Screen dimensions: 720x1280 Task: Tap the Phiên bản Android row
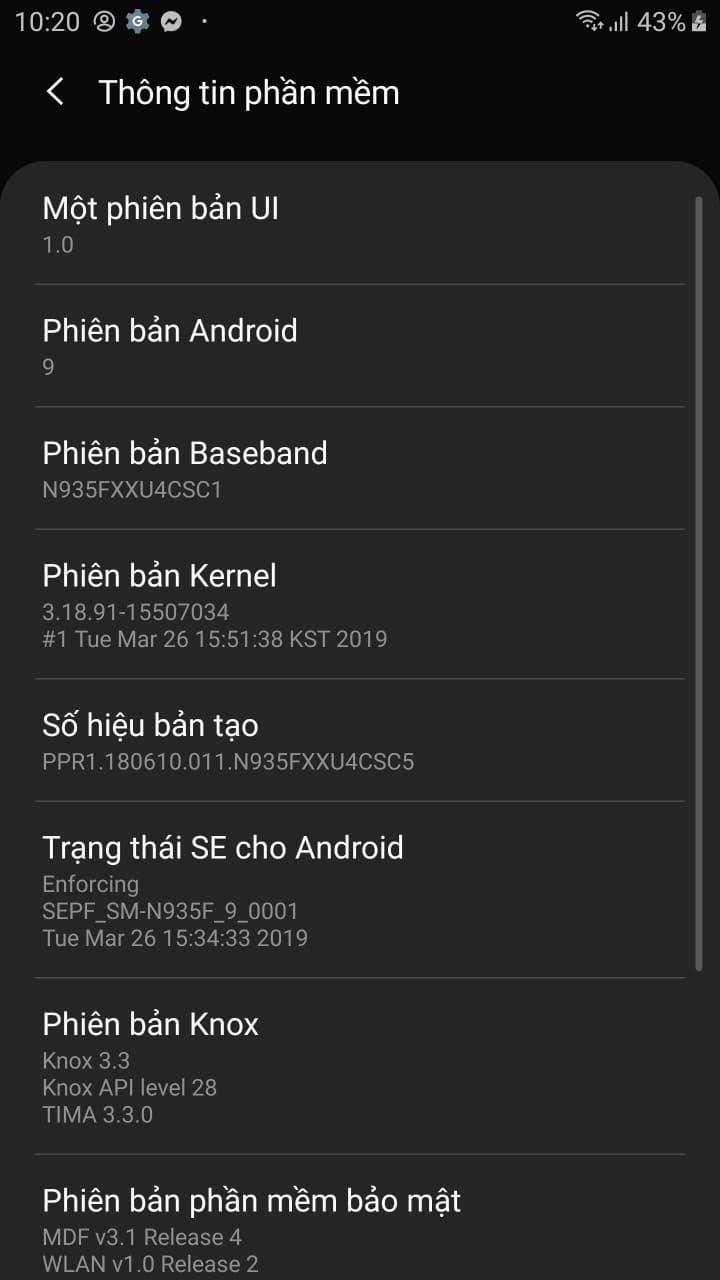tap(360, 346)
